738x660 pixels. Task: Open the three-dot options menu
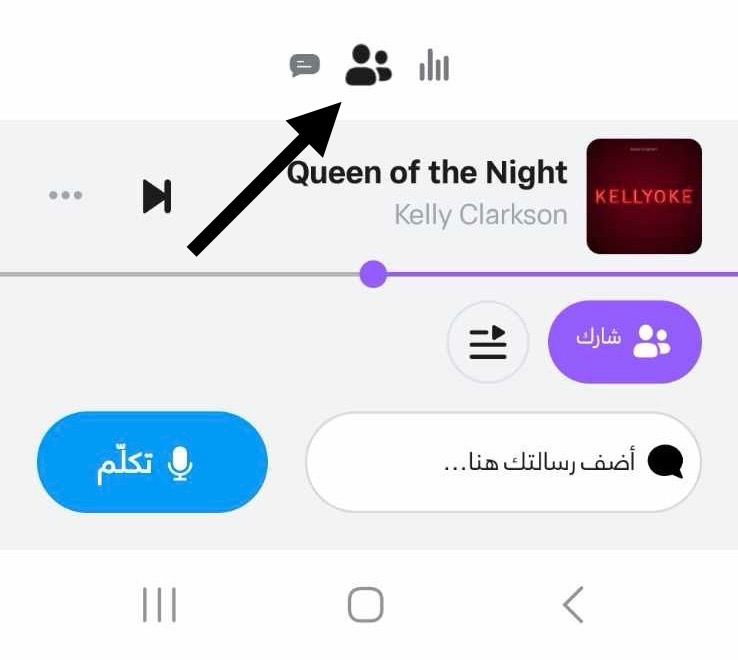point(66,195)
